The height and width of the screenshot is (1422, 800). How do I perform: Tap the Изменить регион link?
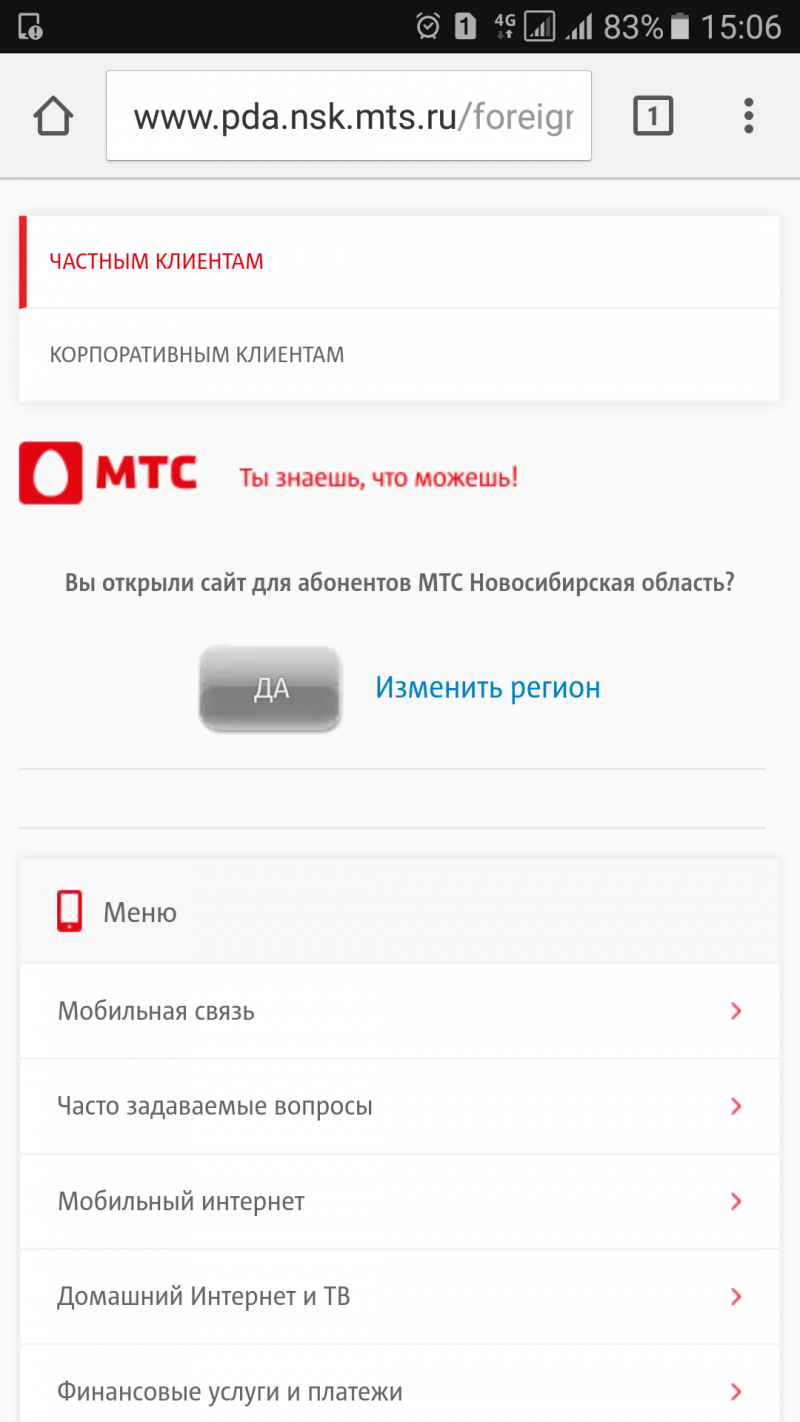point(488,688)
